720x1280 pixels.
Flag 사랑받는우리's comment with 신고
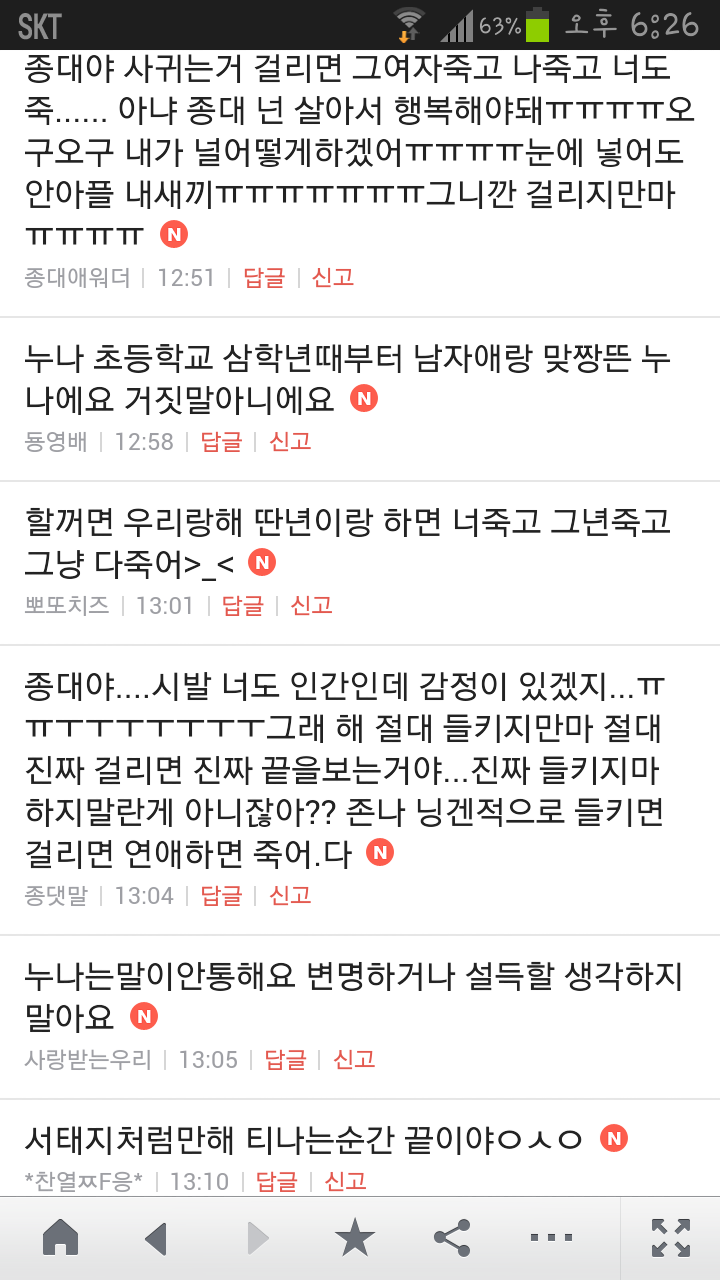pos(354,1059)
